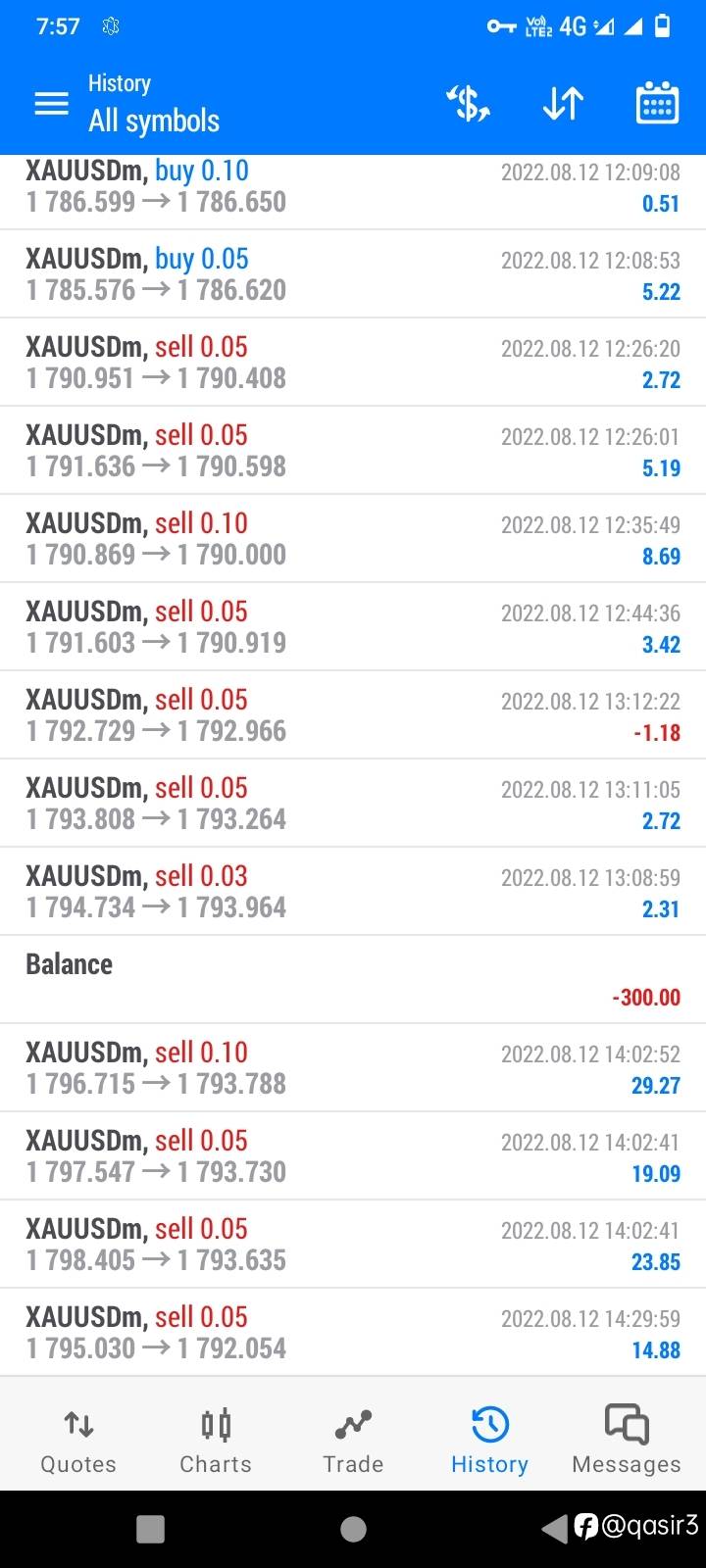The height and width of the screenshot is (1568, 706).
Task: Show the sell trade with 3.42 profit
Action: [x=353, y=627]
